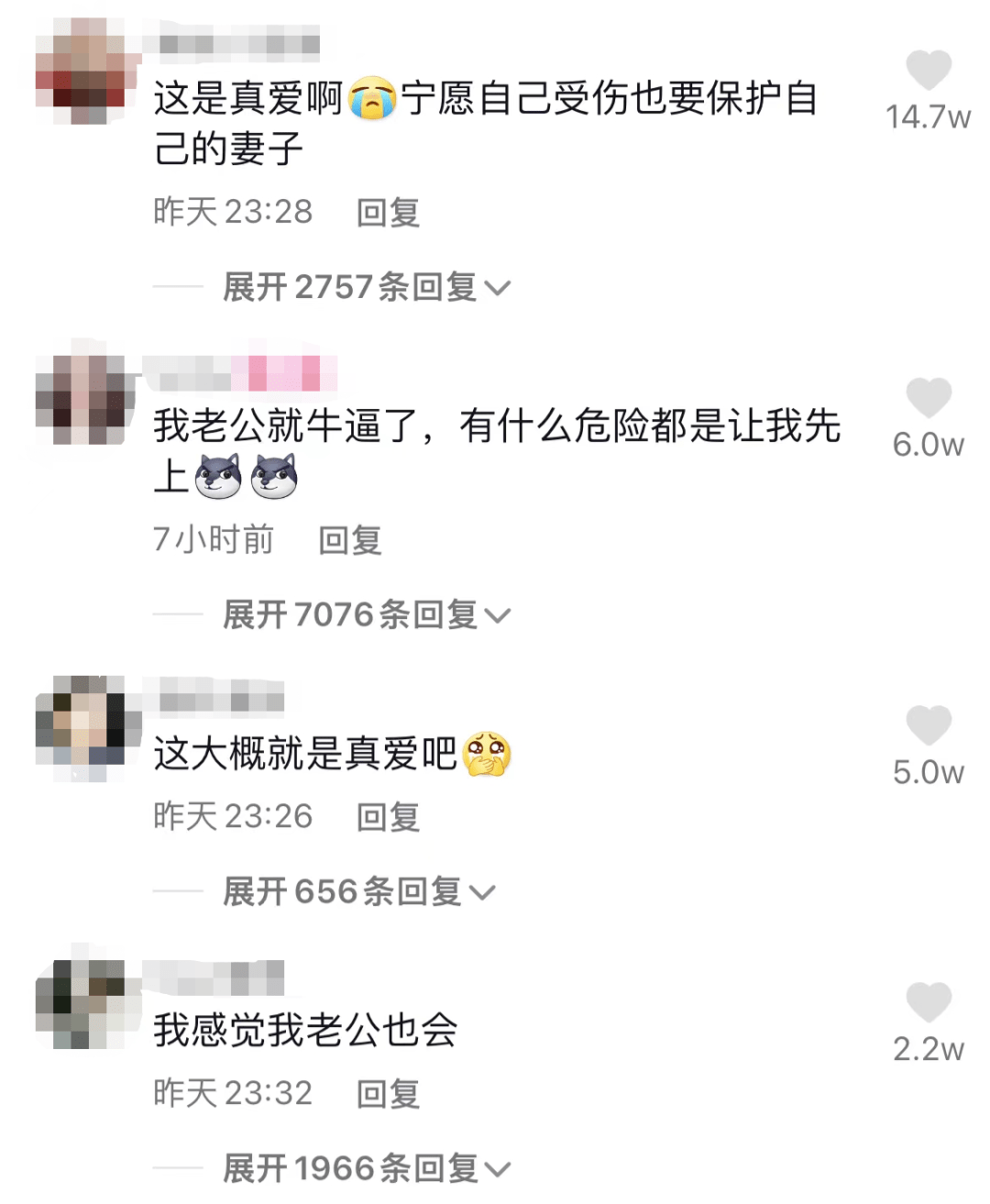Open the avatar beside '我感觉我老公也会' comment
This screenshot has height=1204, width=990.
pyautogui.click(x=81, y=1004)
